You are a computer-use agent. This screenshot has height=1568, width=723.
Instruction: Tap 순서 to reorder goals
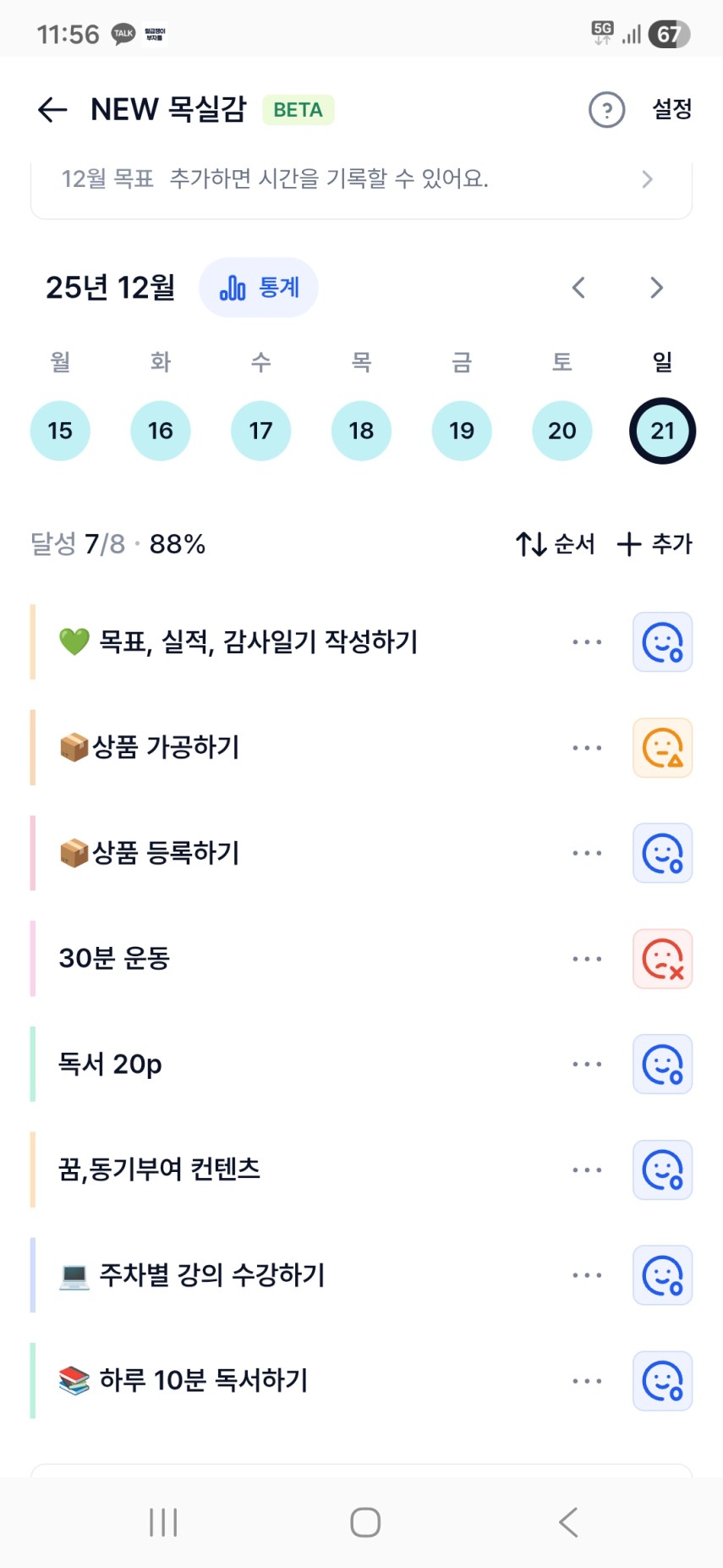[556, 543]
